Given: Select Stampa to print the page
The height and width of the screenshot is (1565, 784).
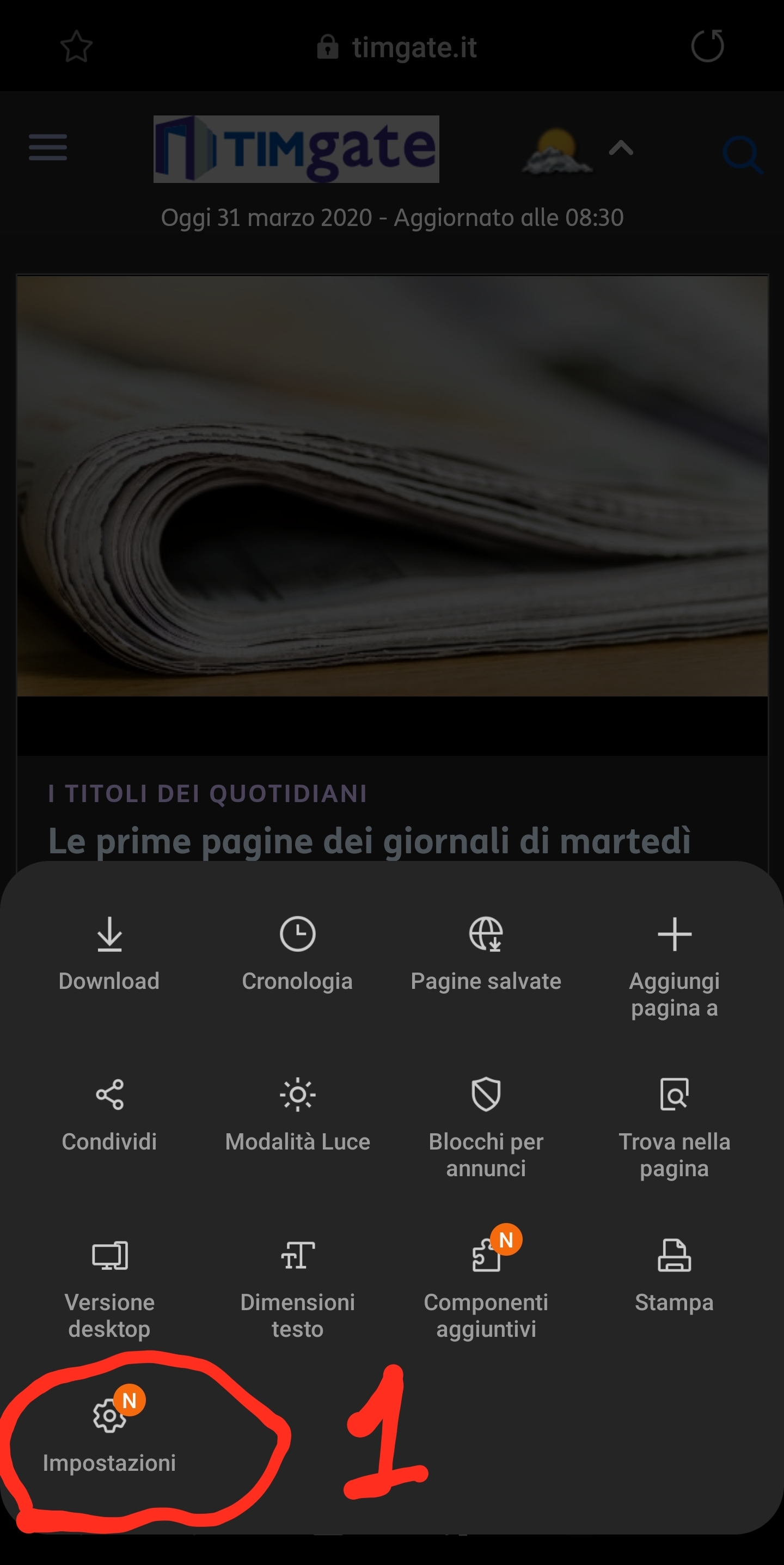Looking at the screenshot, I should (x=674, y=1275).
